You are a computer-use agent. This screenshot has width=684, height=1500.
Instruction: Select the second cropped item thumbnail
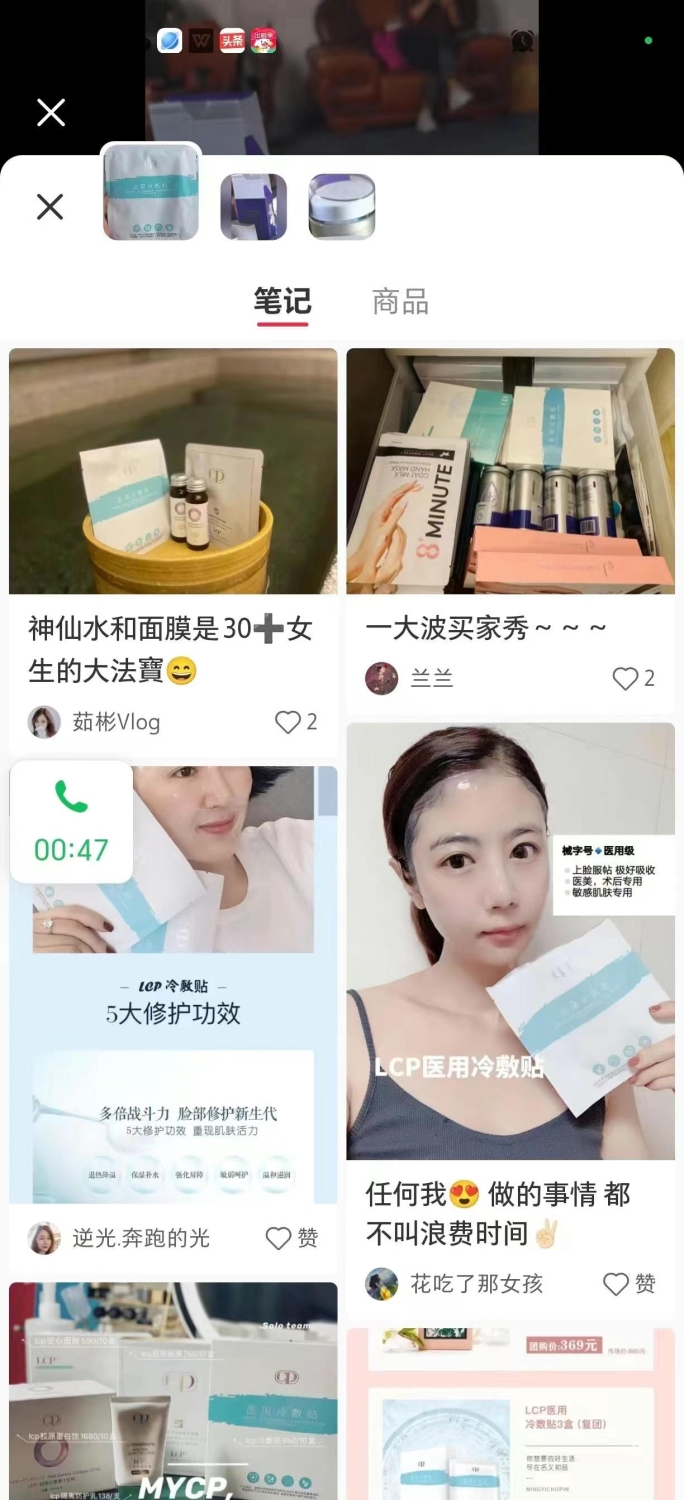pyautogui.click(x=254, y=207)
